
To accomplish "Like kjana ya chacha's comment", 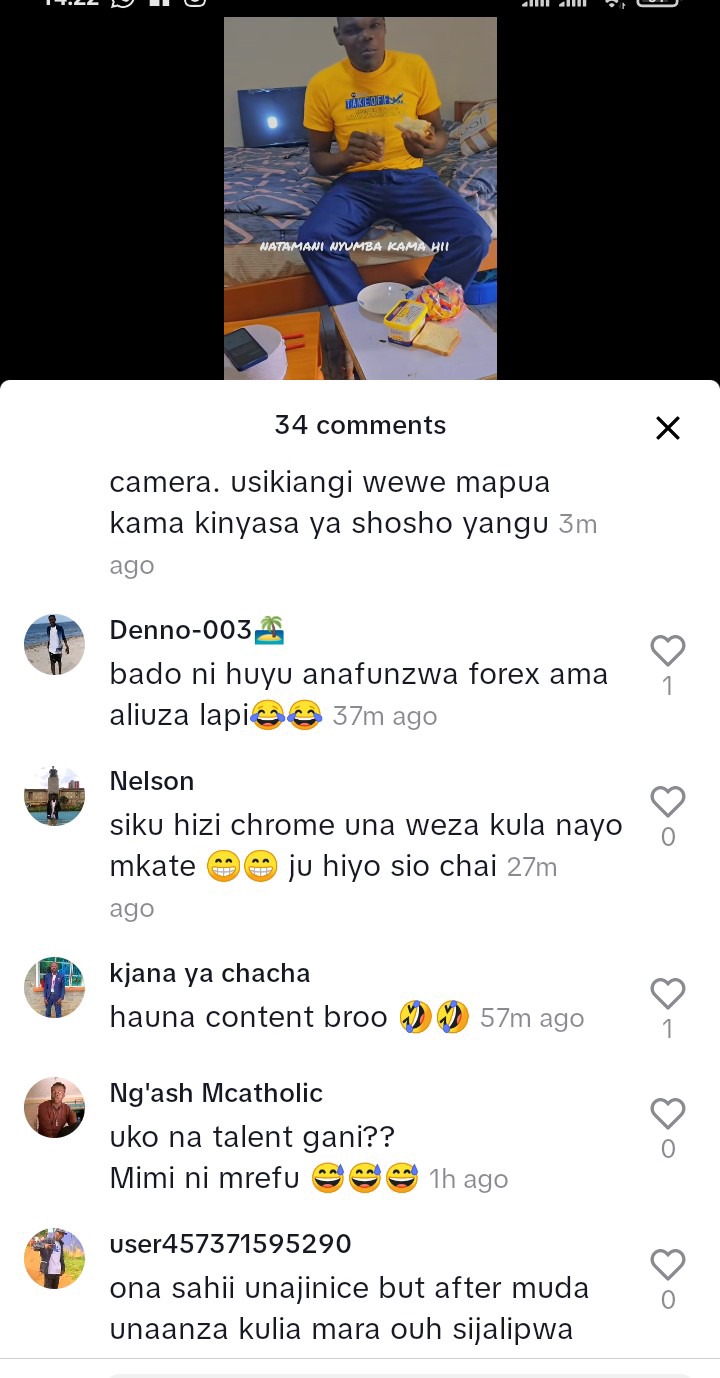I will 667,994.
